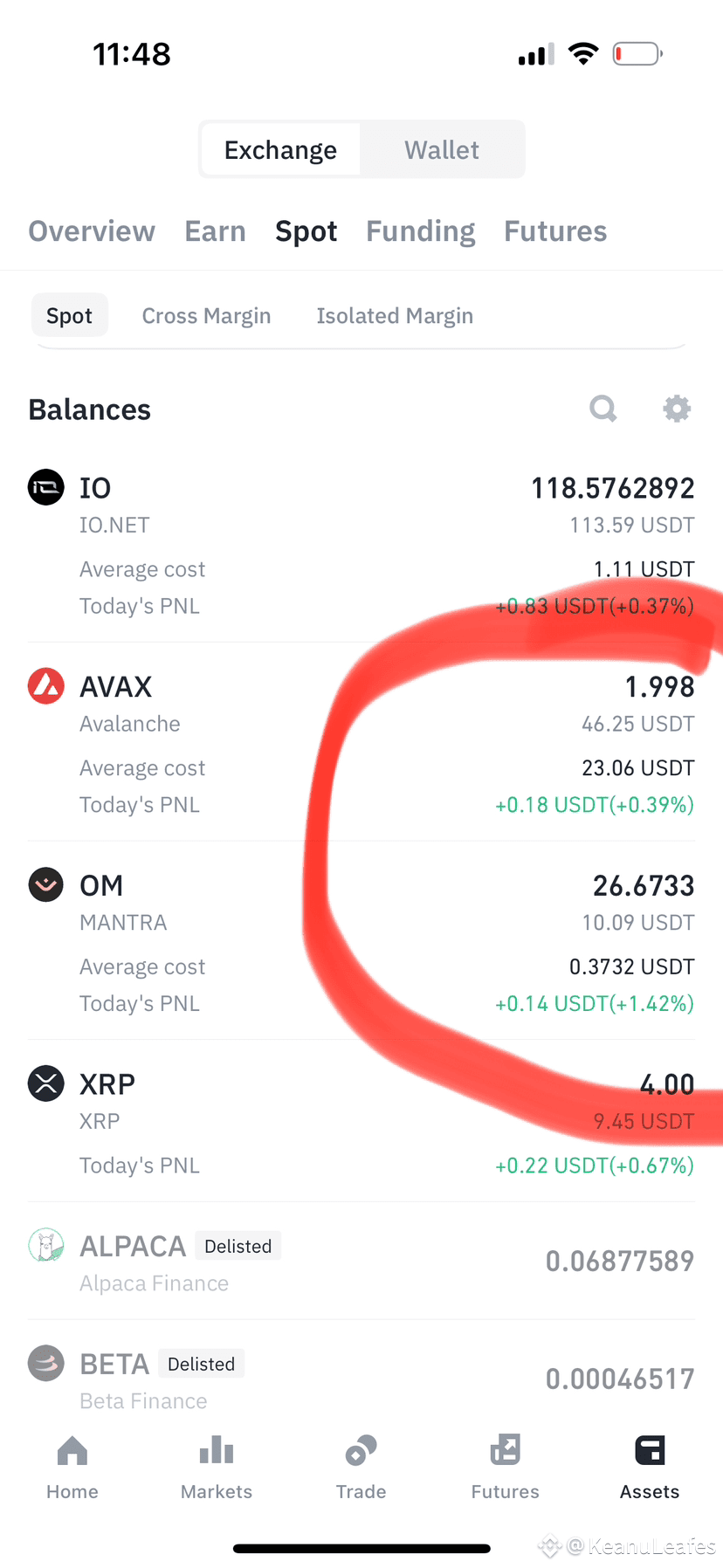Image resolution: width=723 pixels, height=1568 pixels.
Task: Select the Isolated Margin option
Action: coord(395,315)
